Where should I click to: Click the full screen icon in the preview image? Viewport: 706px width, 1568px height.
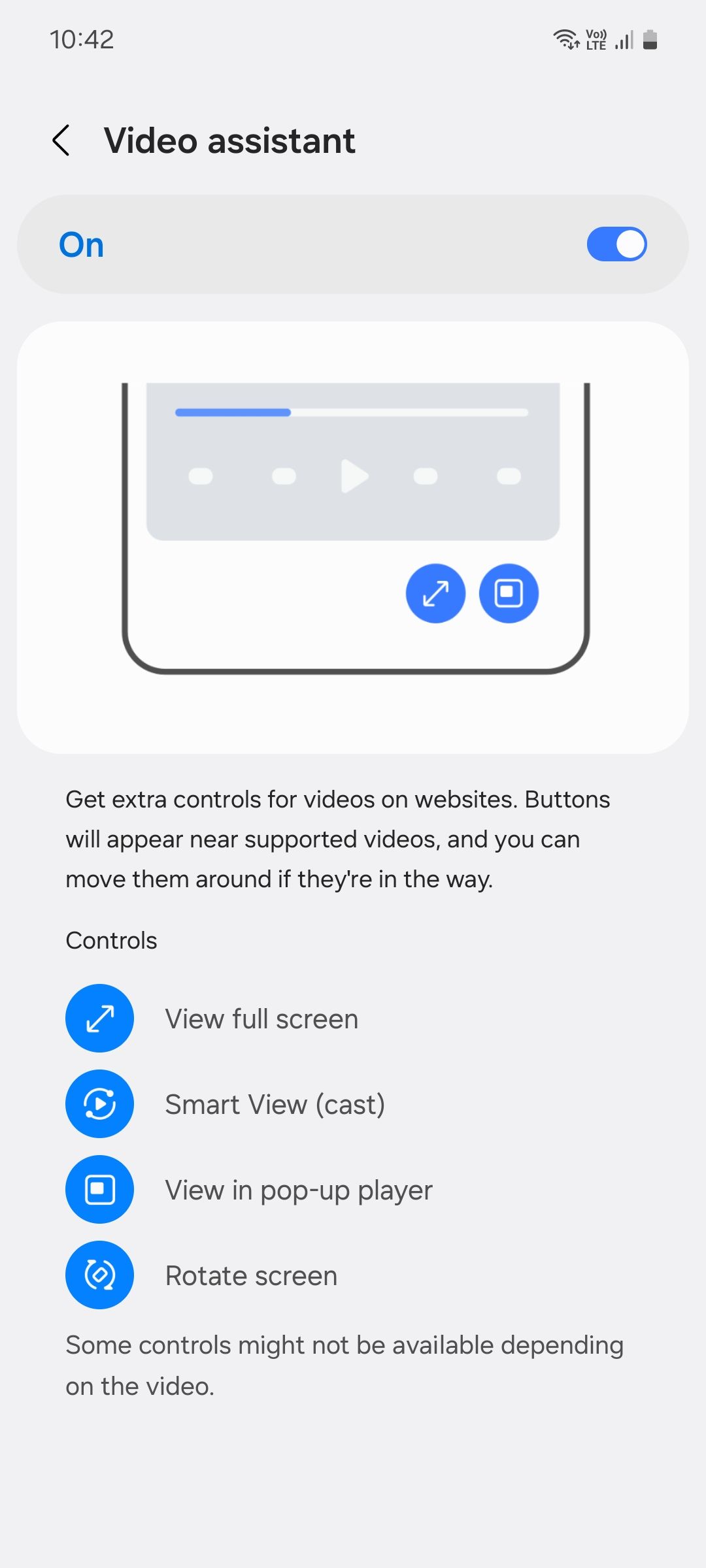(435, 593)
